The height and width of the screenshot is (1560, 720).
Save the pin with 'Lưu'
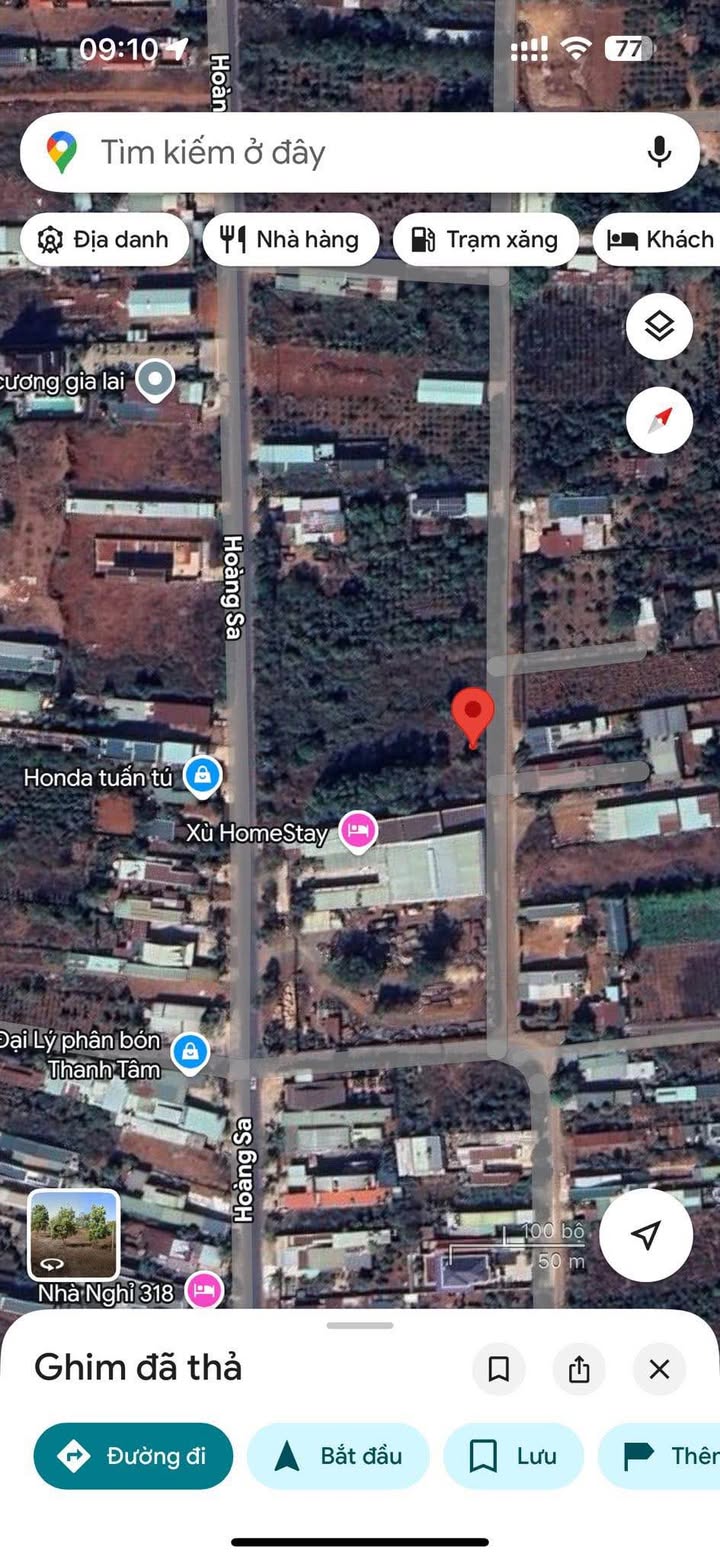pyautogui.click(x=513, y=1456)
